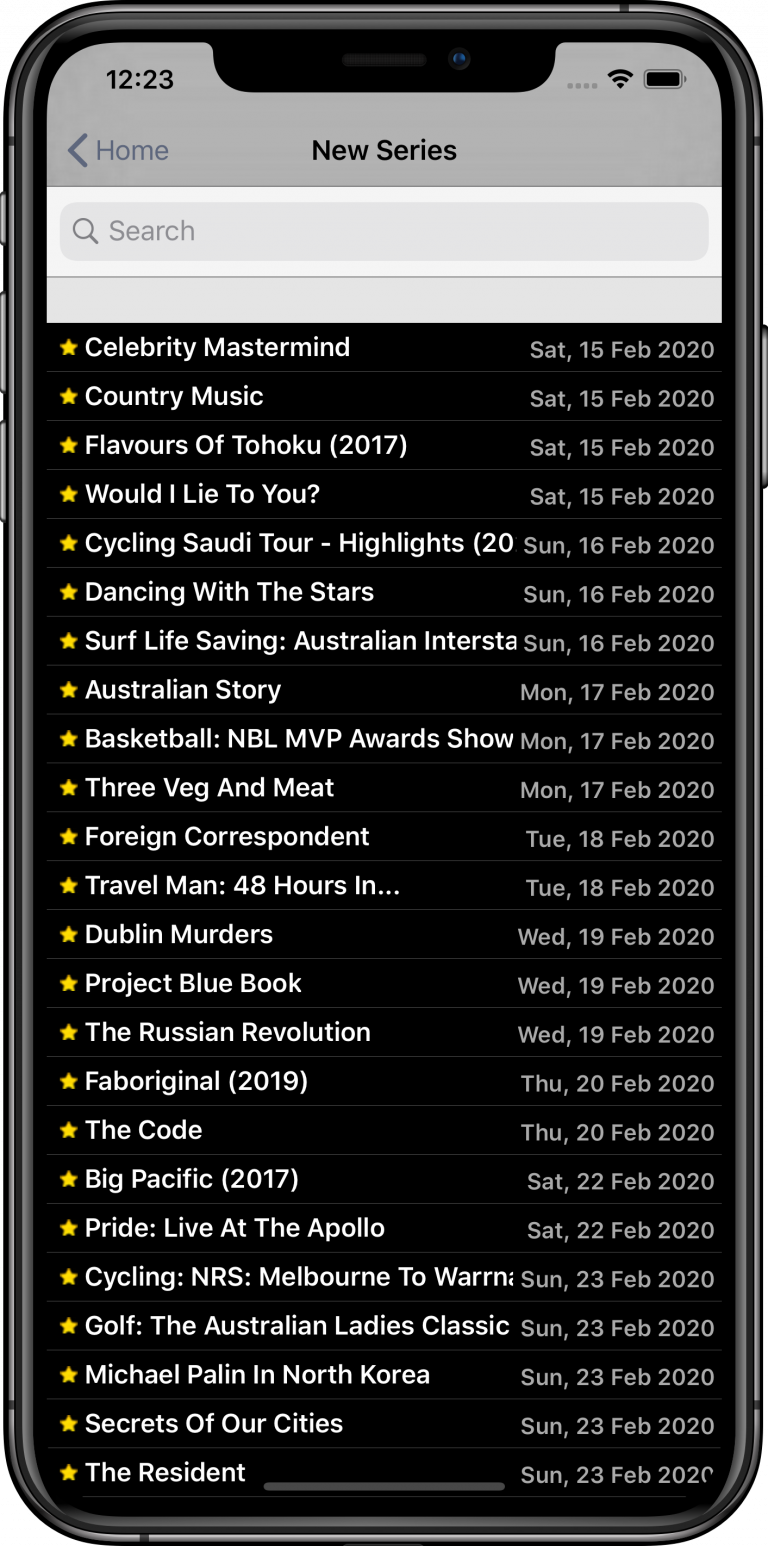Tap the Search field
This screenshot has width=768, height=1546.
[384, 231]
